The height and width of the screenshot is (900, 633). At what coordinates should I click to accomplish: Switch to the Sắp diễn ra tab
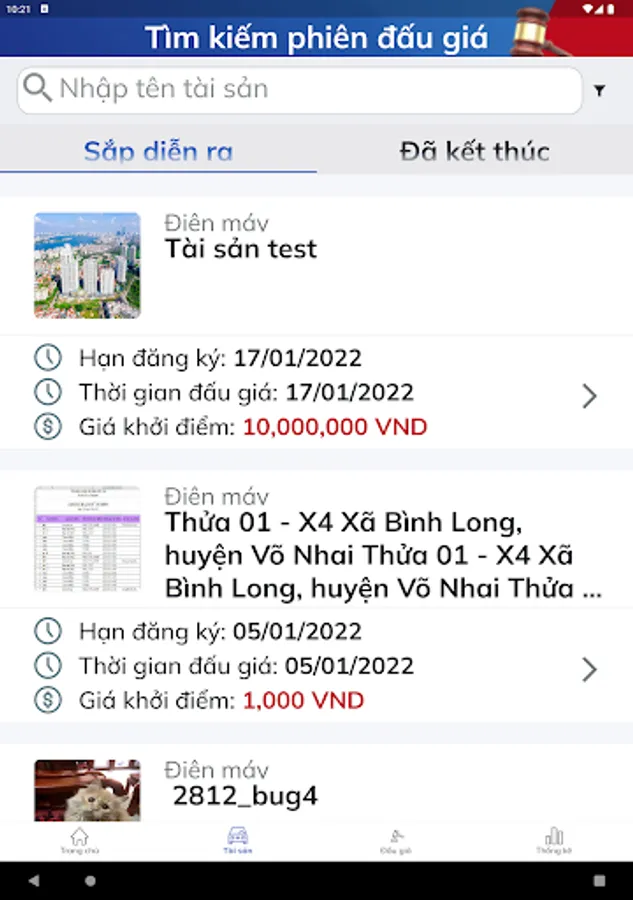158,151
